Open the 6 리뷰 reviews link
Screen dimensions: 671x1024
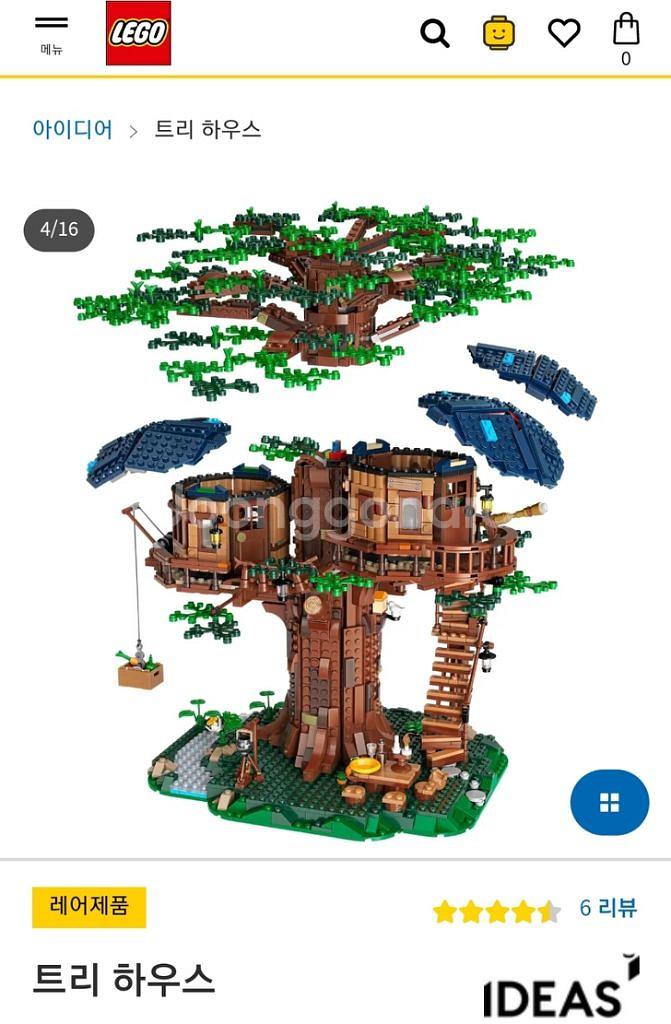[607, 908]
